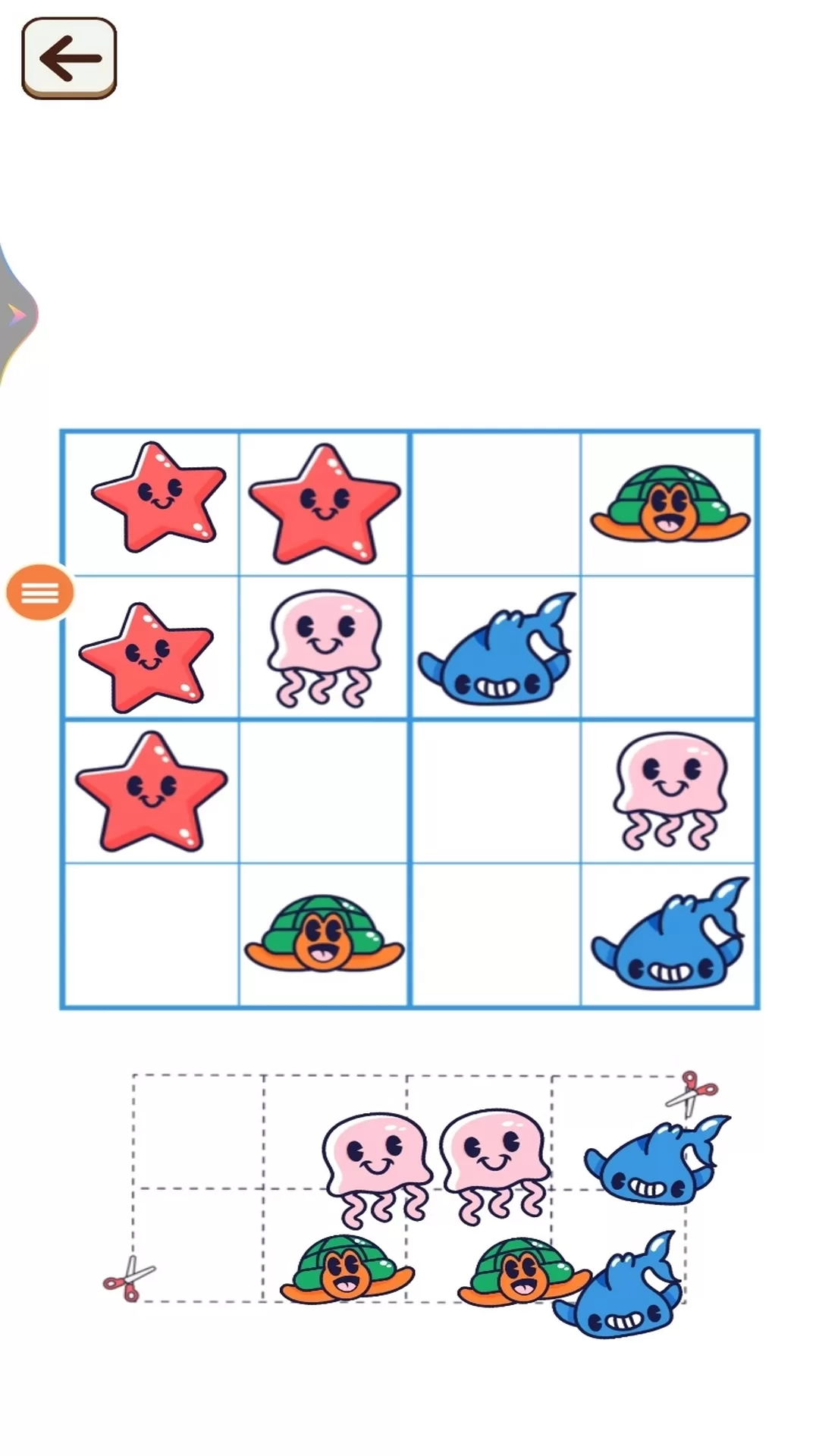This screenshot has height=1456, width=819.
Task: Go back using the arrow button
Action: pyautogui.click(x=69, y=58)
